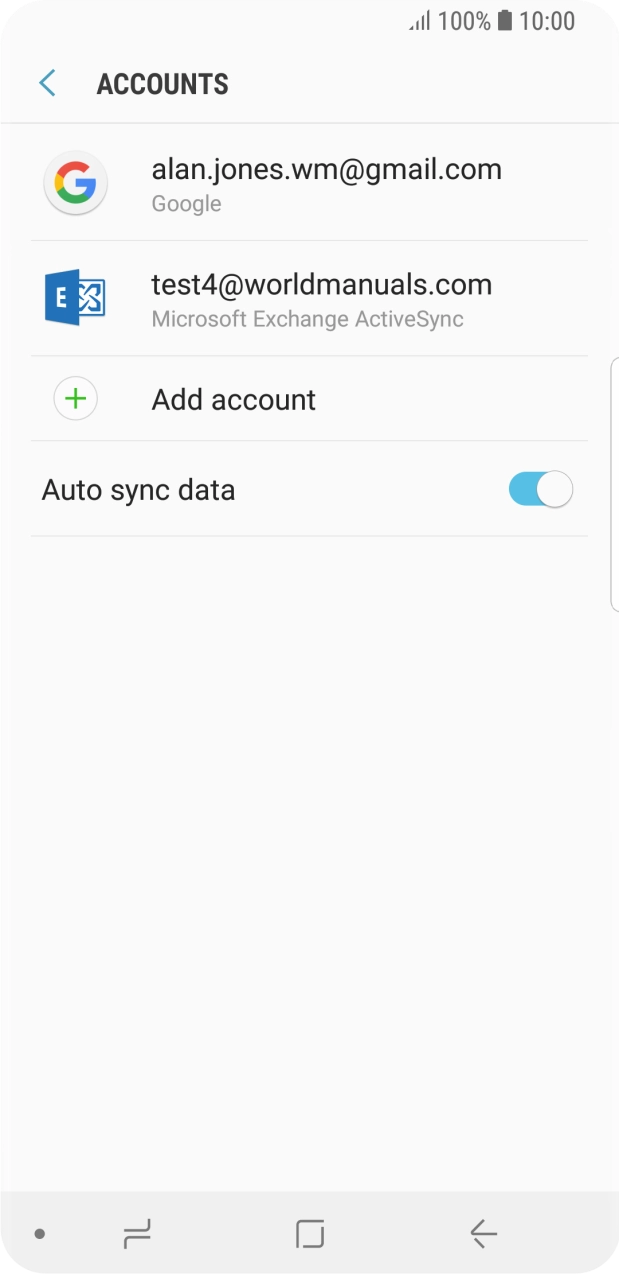Turn off Auto sync data
This screenshot has height=1274, width=619.
coord(540,490)
